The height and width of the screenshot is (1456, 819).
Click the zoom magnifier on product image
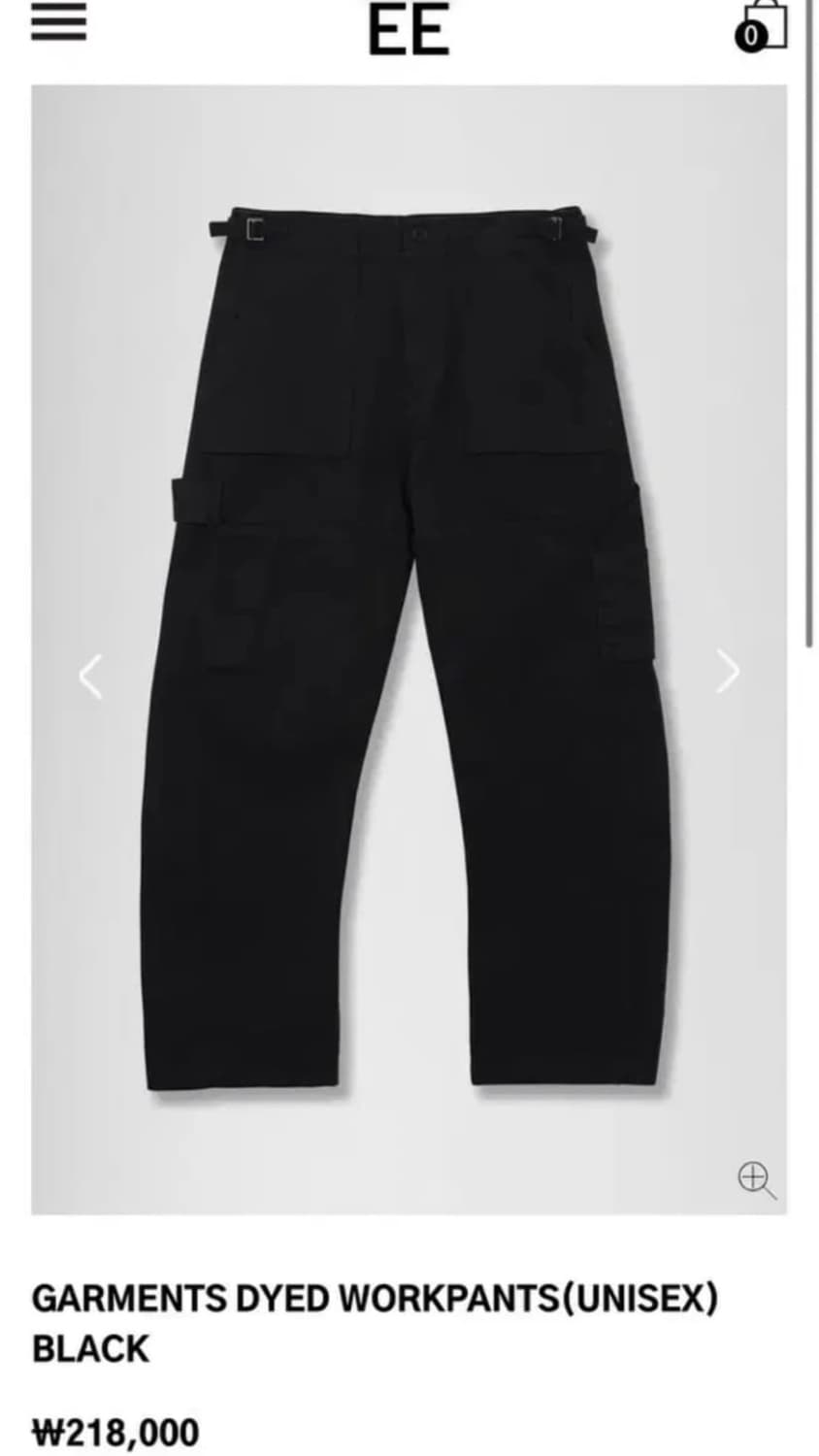tap(758, 1180)
